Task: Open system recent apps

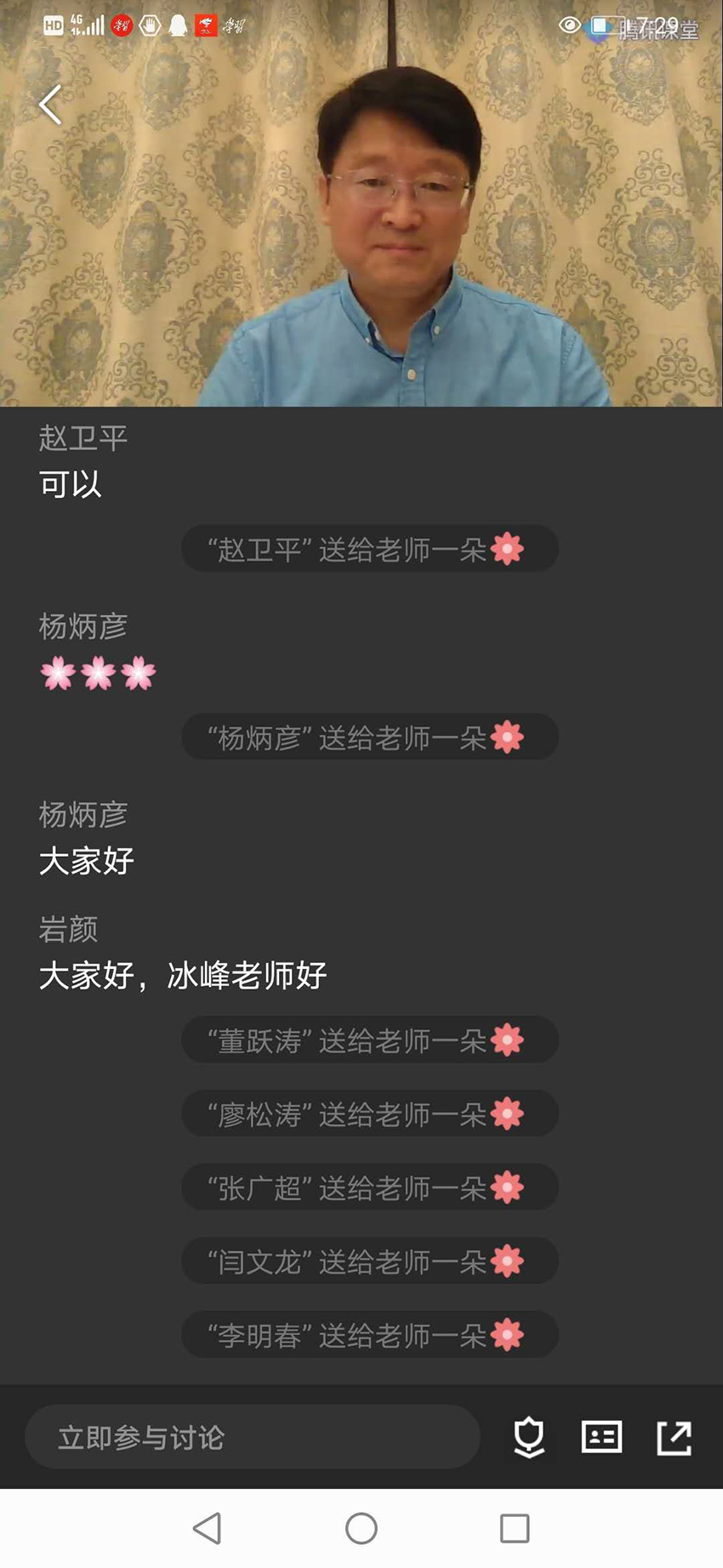Action: pos(515,1528)
